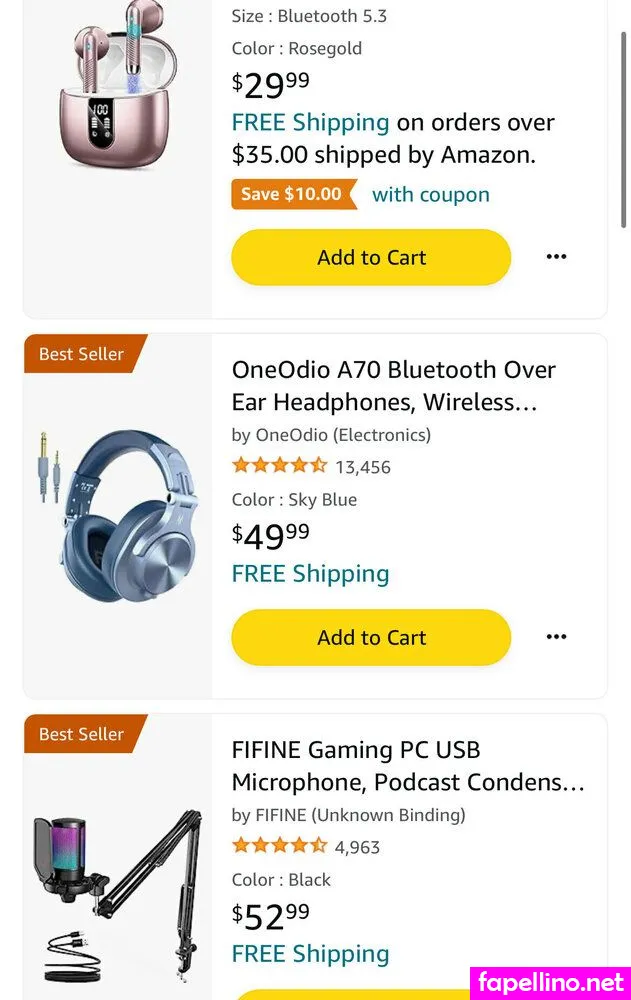
Task: Open the OneOdio A70 Bluetooth headphones listing
Action: click(x=393, y=386)
